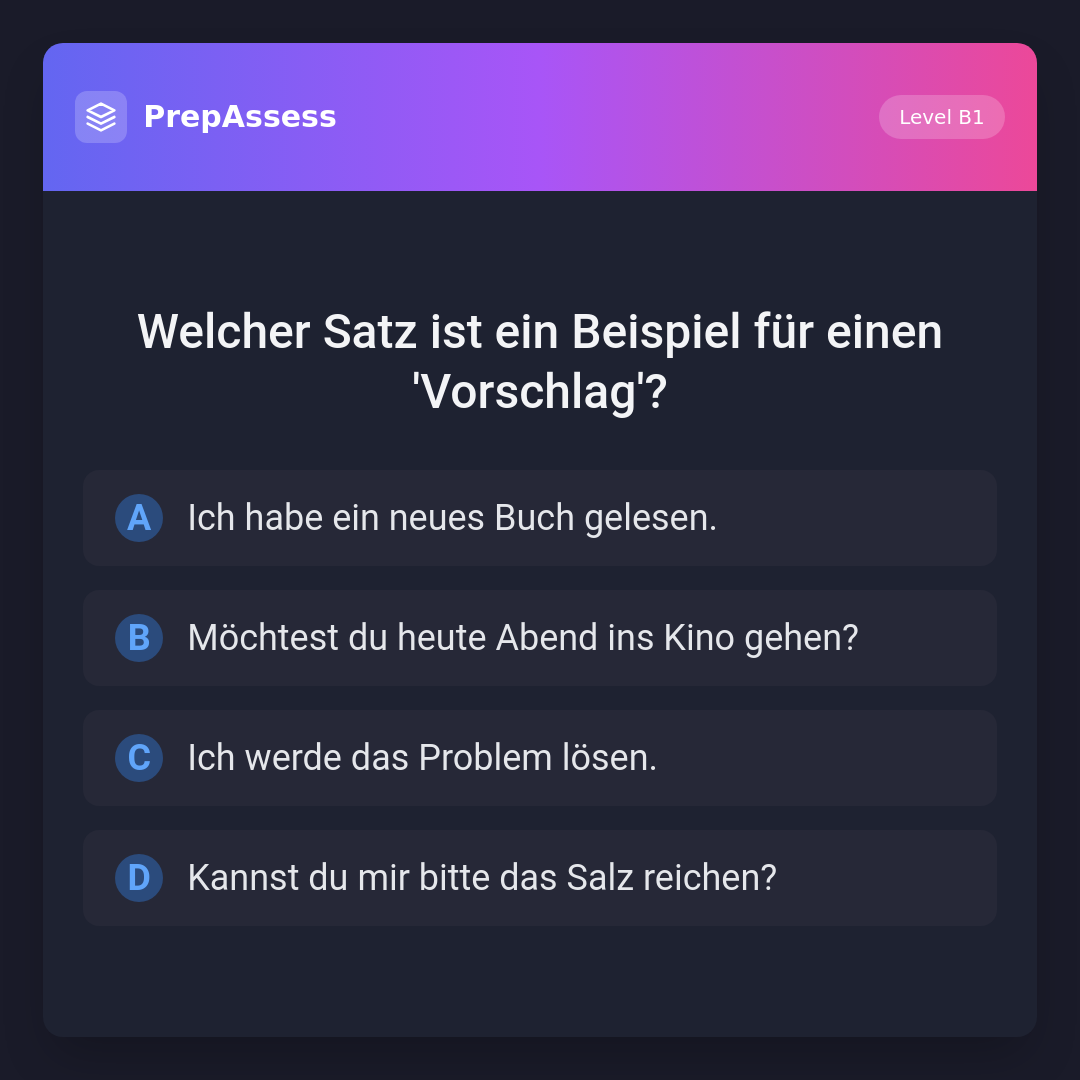Choose answer B about going to the Kino
This screenshot has height=1080, width=1080.
tap(540, 638)
